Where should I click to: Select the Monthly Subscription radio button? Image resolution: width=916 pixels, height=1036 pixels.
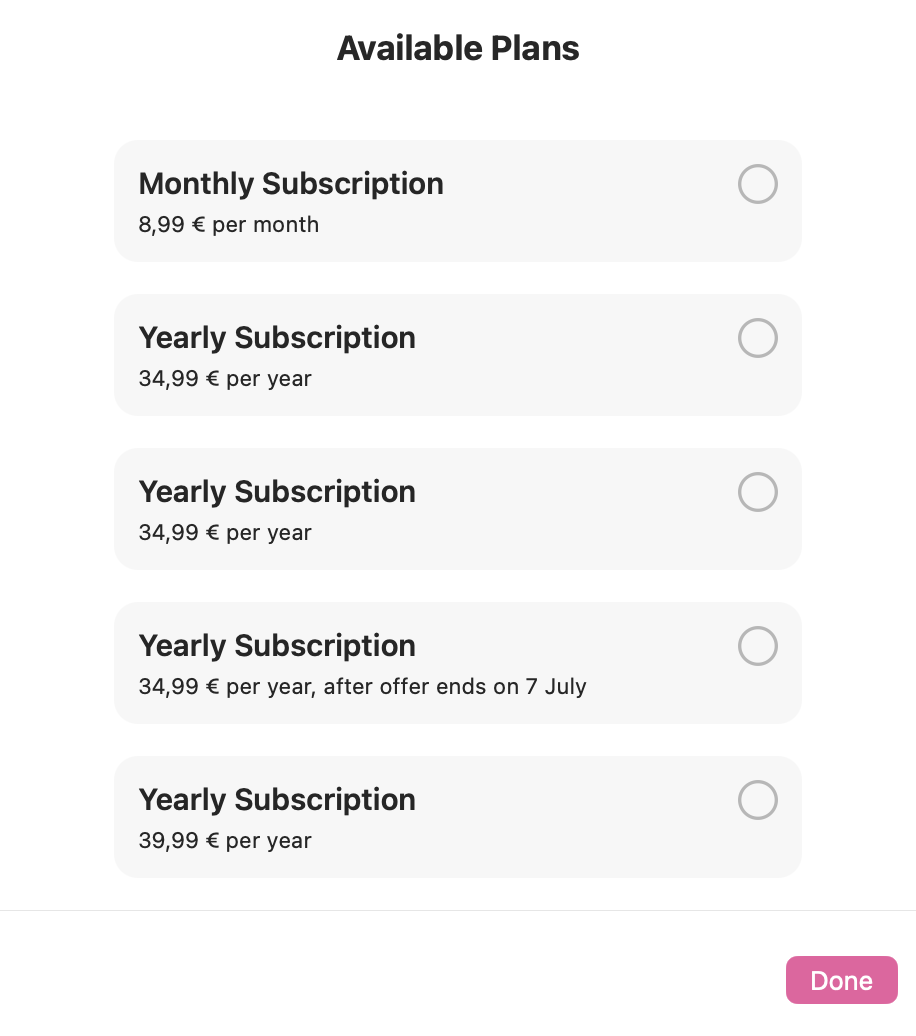757,184
